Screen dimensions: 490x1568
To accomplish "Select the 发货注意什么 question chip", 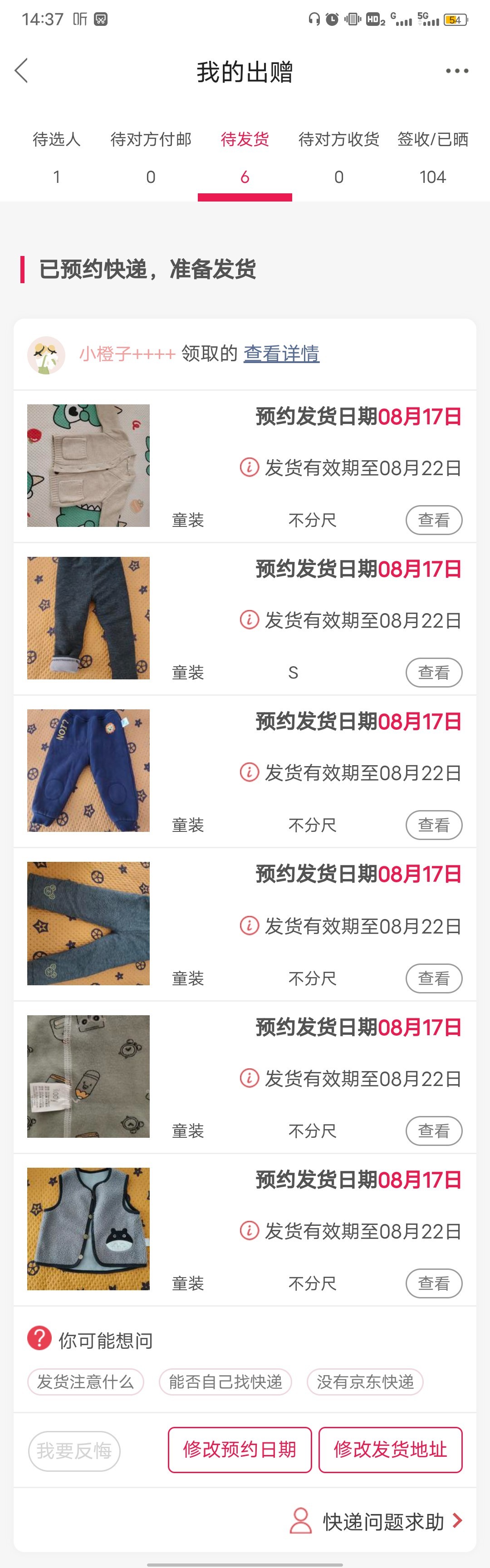I will click(x=85, y=1382).
